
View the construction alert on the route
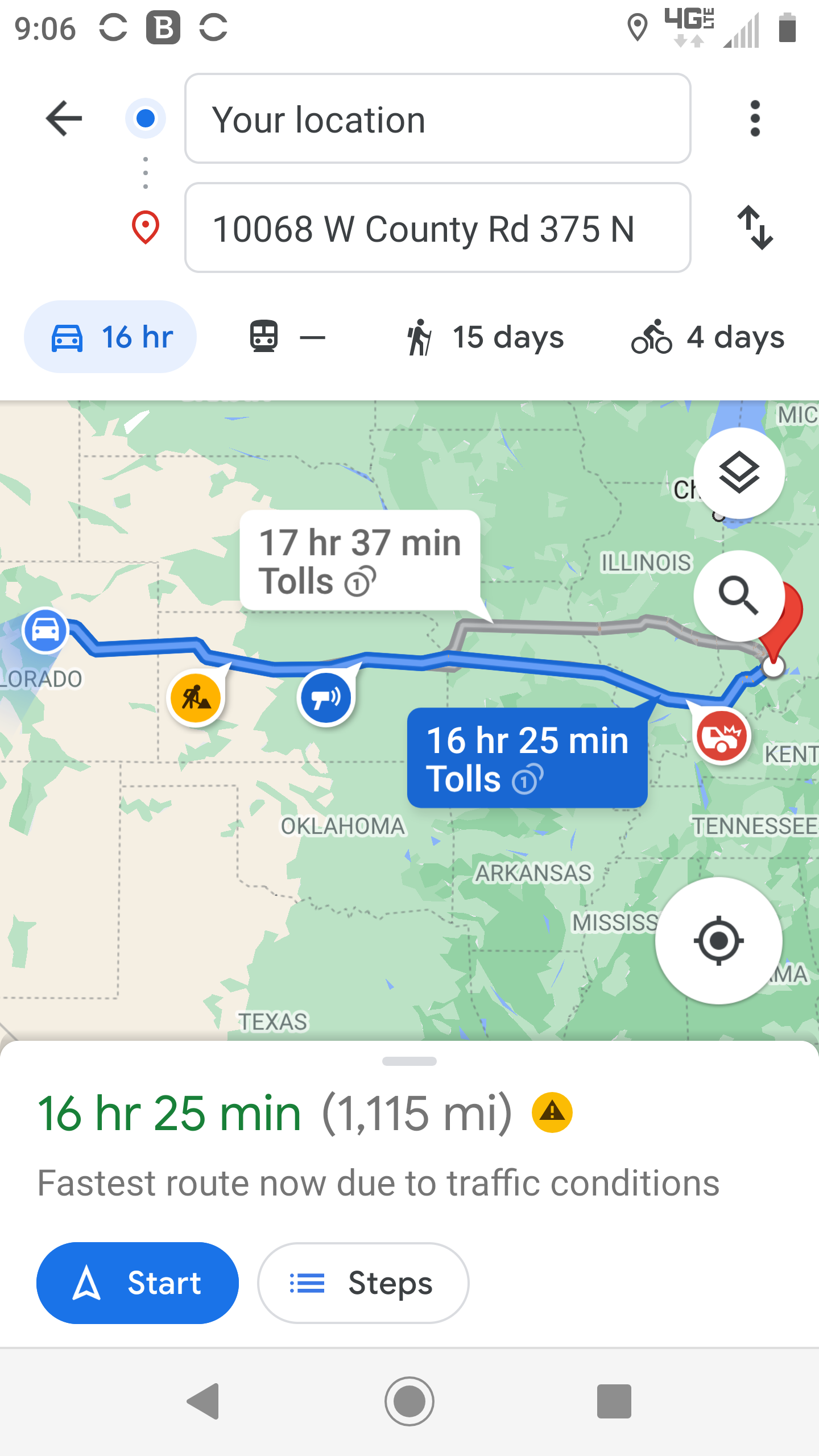(196, 698)
